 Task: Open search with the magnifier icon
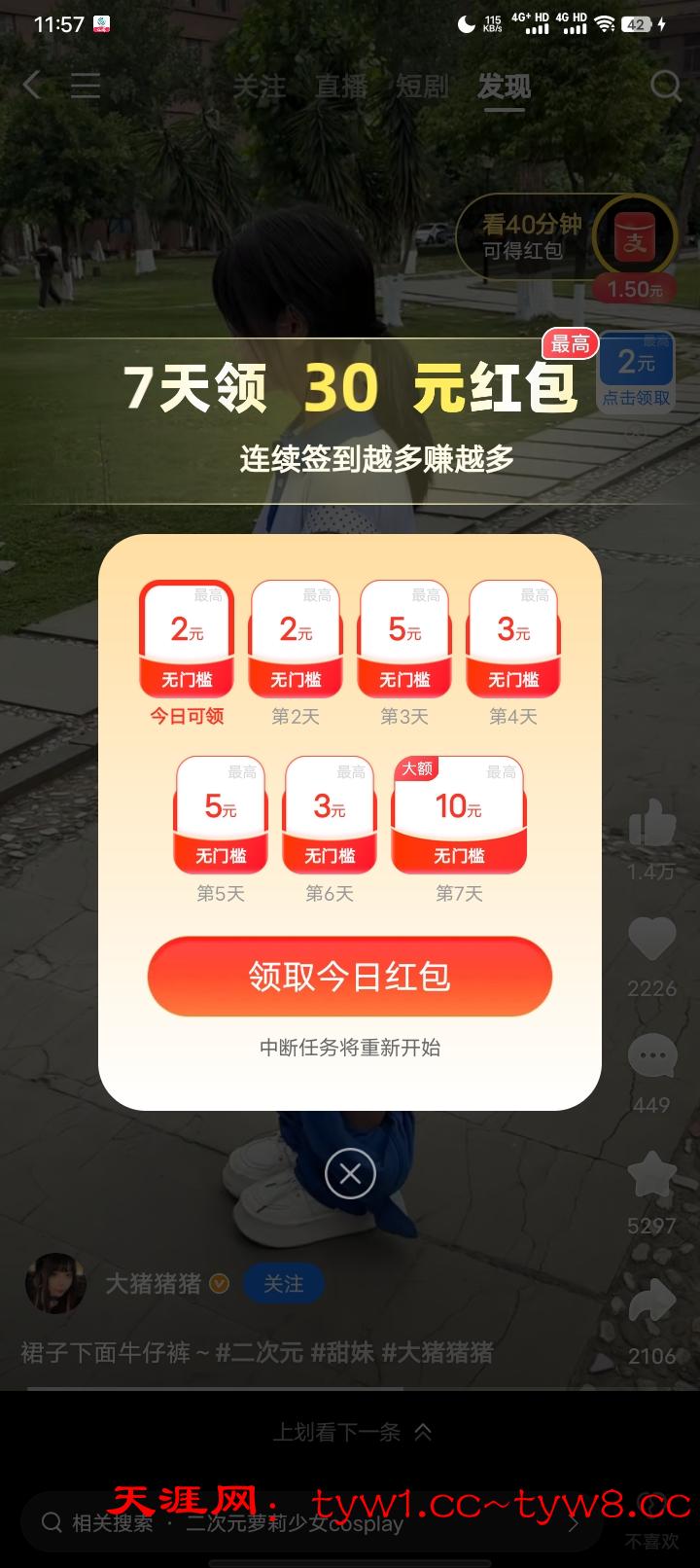(x=665, y=87)
